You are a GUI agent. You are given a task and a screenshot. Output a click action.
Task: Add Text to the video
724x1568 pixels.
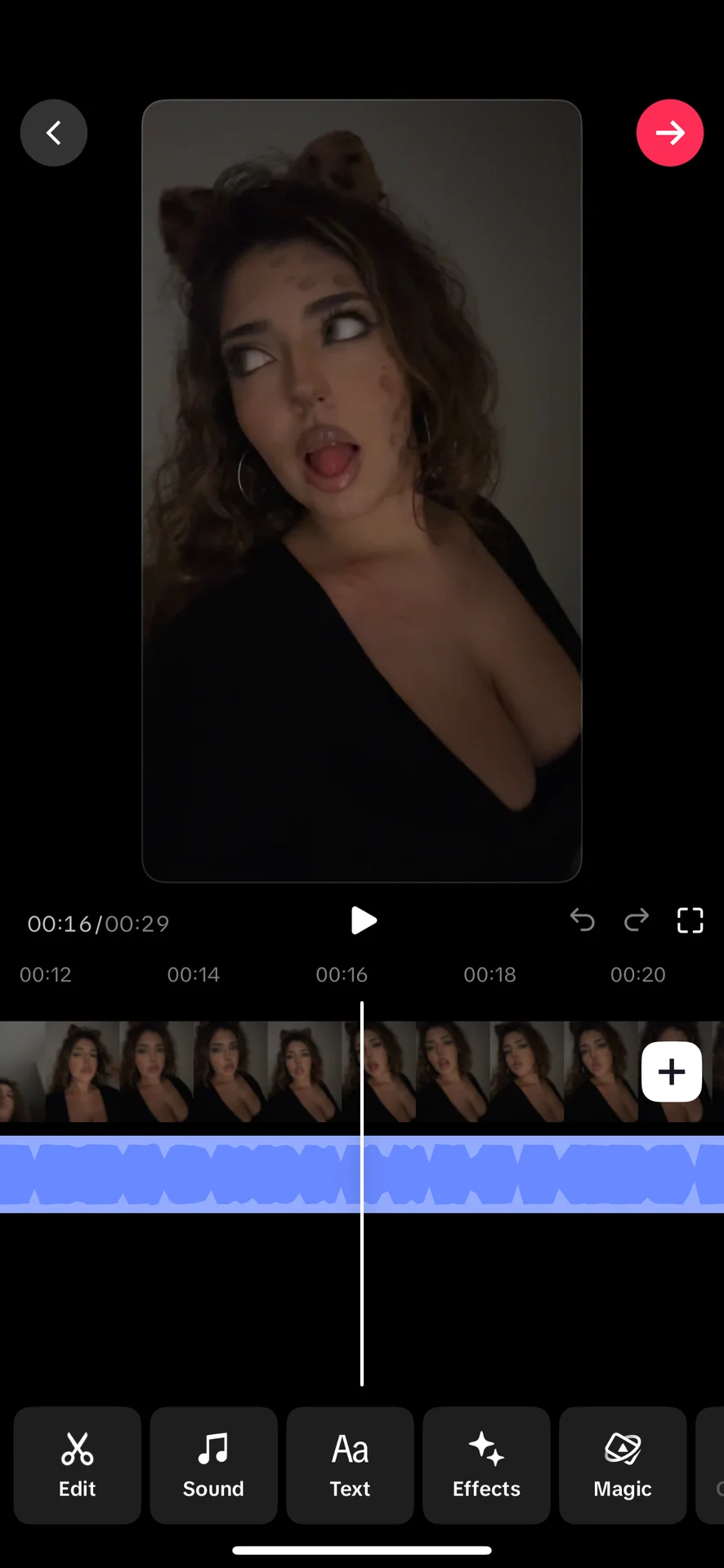[x=350, y=1465]
